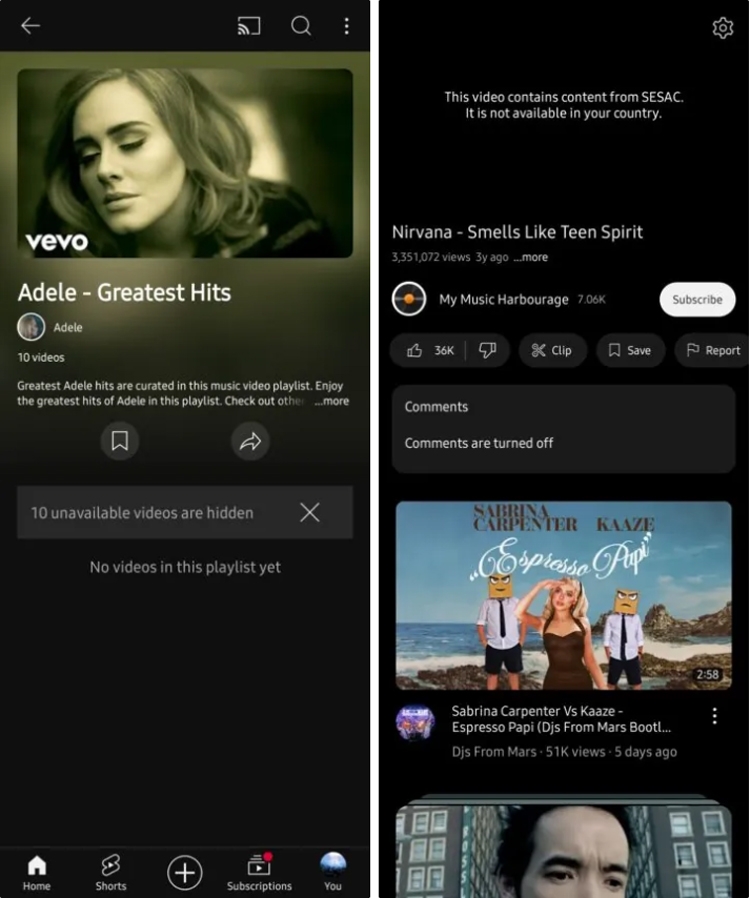
Task: Save the Nirvana video
Action: point(630,350)
